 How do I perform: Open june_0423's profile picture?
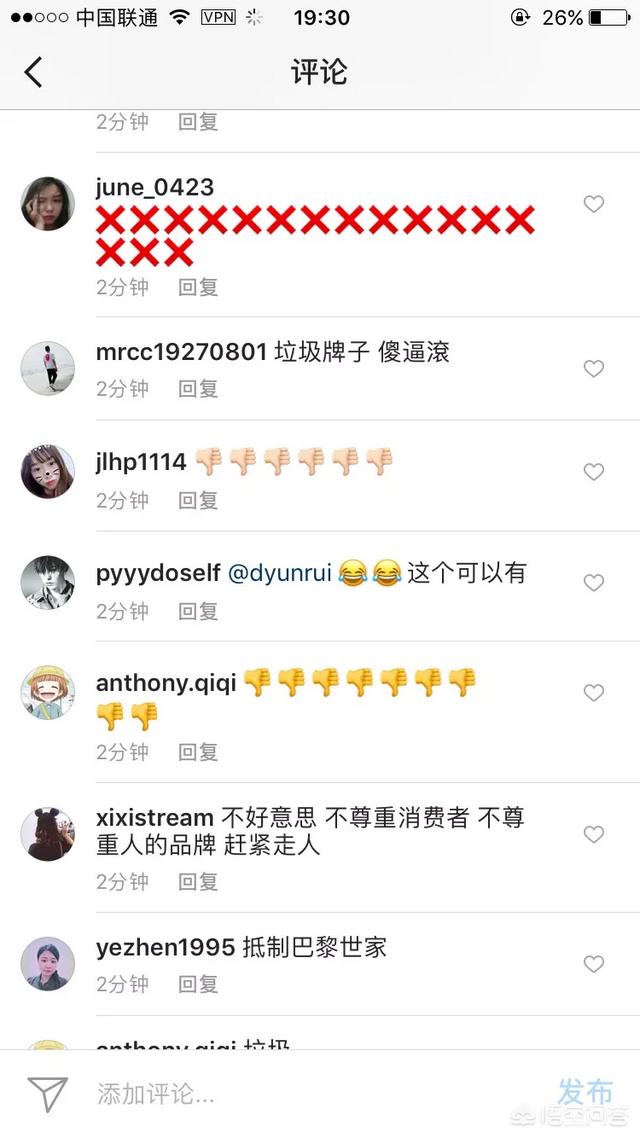[x=48, y=204]
